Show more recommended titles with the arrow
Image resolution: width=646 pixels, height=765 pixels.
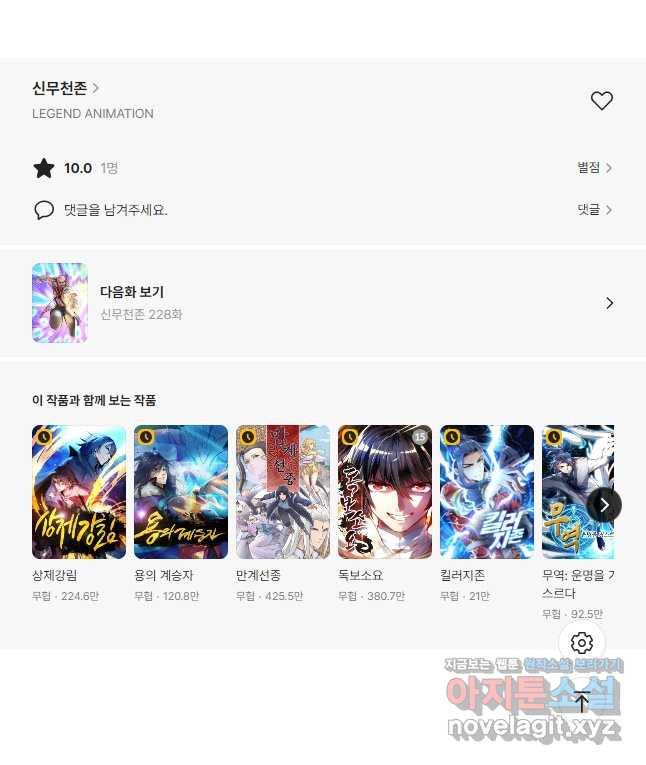[x=604, y=504]
